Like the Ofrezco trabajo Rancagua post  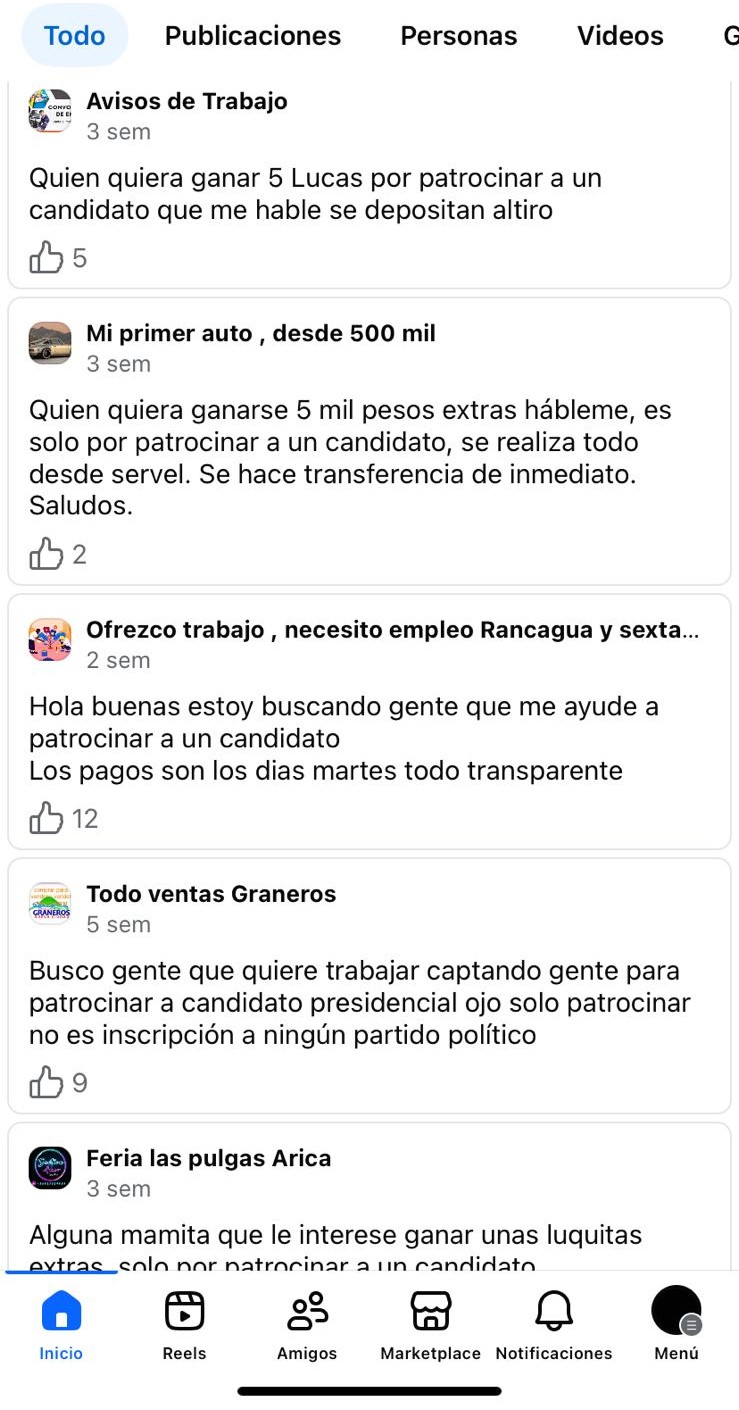click(x=46, y=819)
